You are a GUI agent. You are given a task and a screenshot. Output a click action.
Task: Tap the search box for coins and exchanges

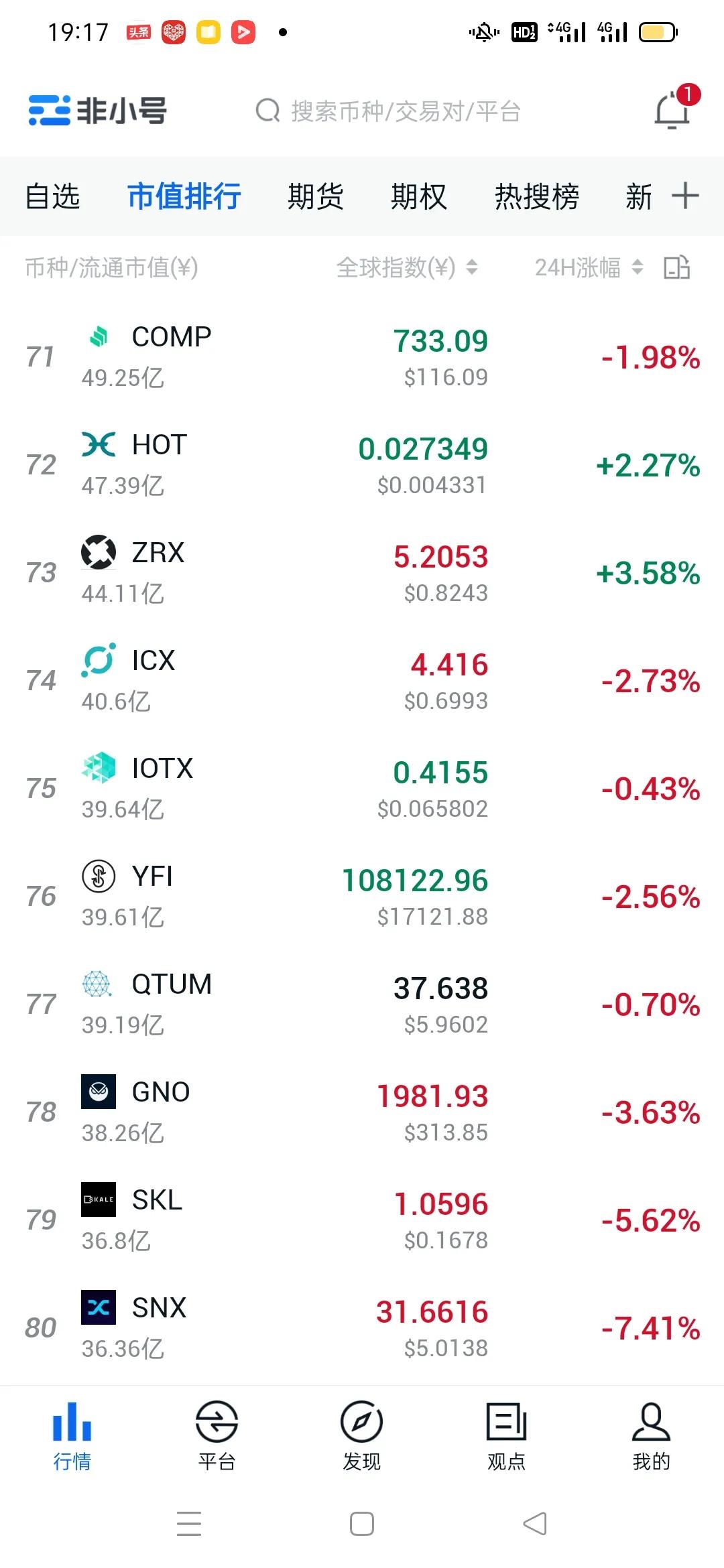point(389,111)
